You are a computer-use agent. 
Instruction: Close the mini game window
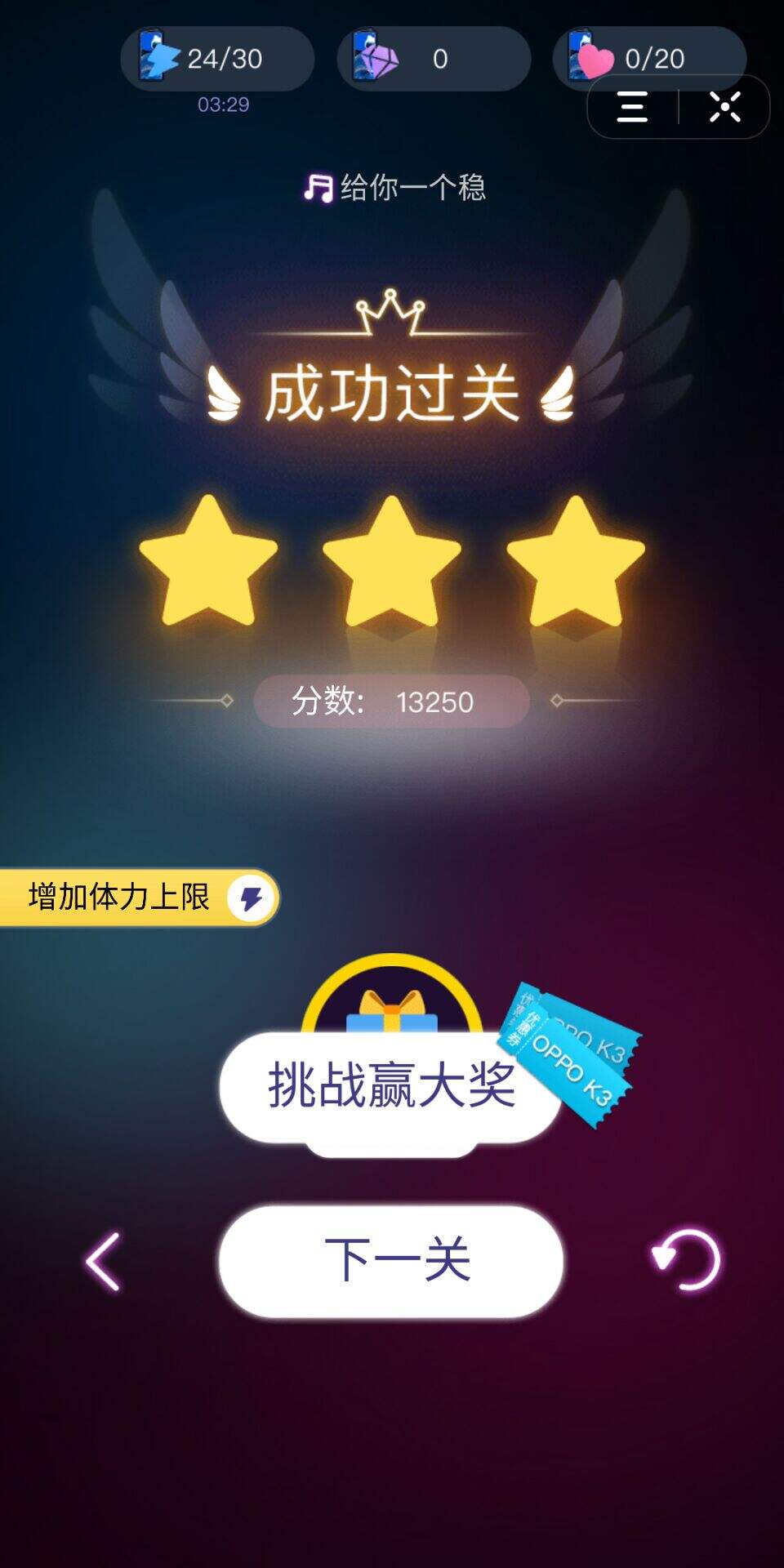pos(724,107)
